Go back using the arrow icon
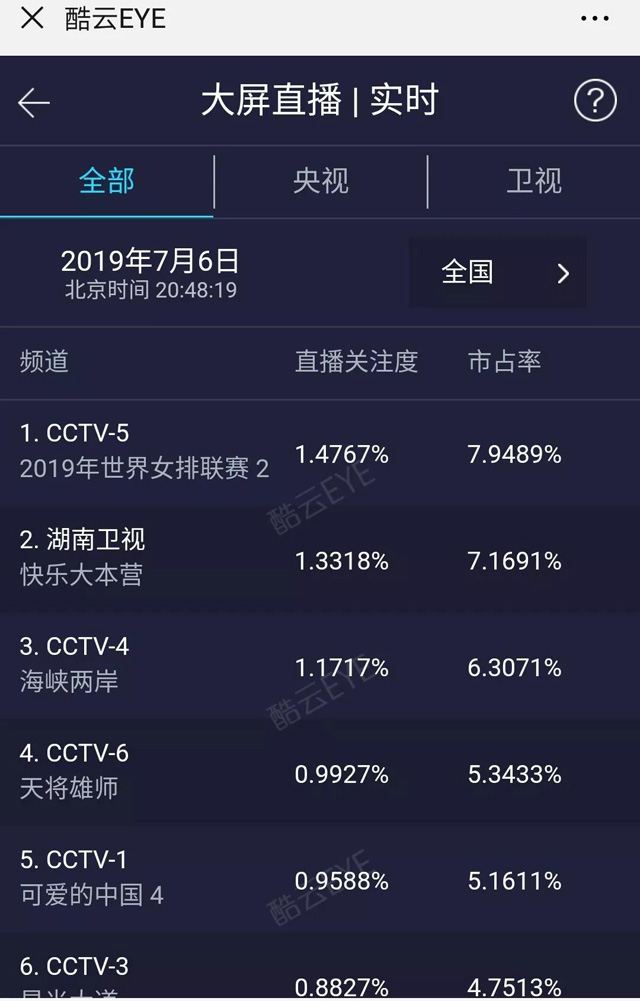 34,102
